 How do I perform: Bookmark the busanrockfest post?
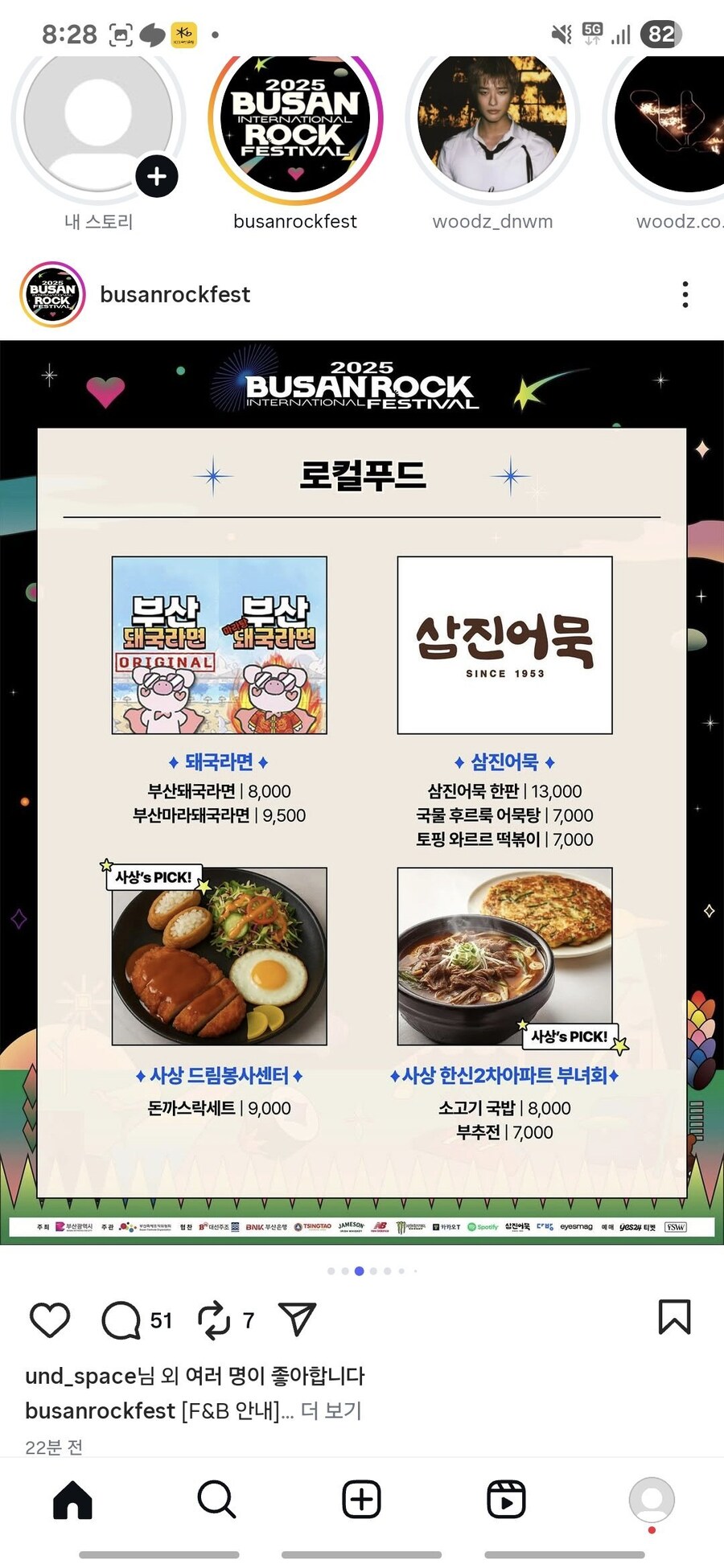coord(674,1317)
